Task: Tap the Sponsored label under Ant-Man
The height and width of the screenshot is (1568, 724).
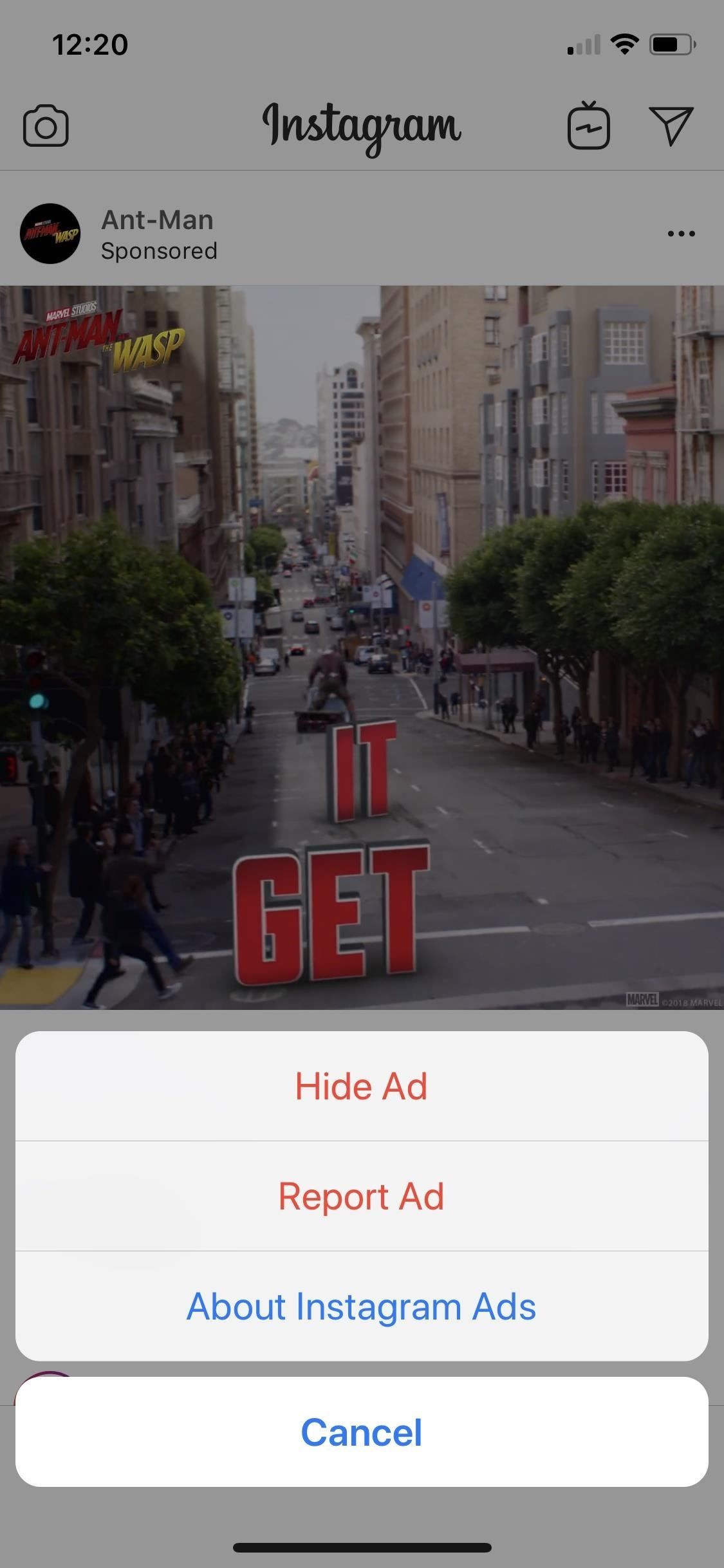Action: (159, 251)
